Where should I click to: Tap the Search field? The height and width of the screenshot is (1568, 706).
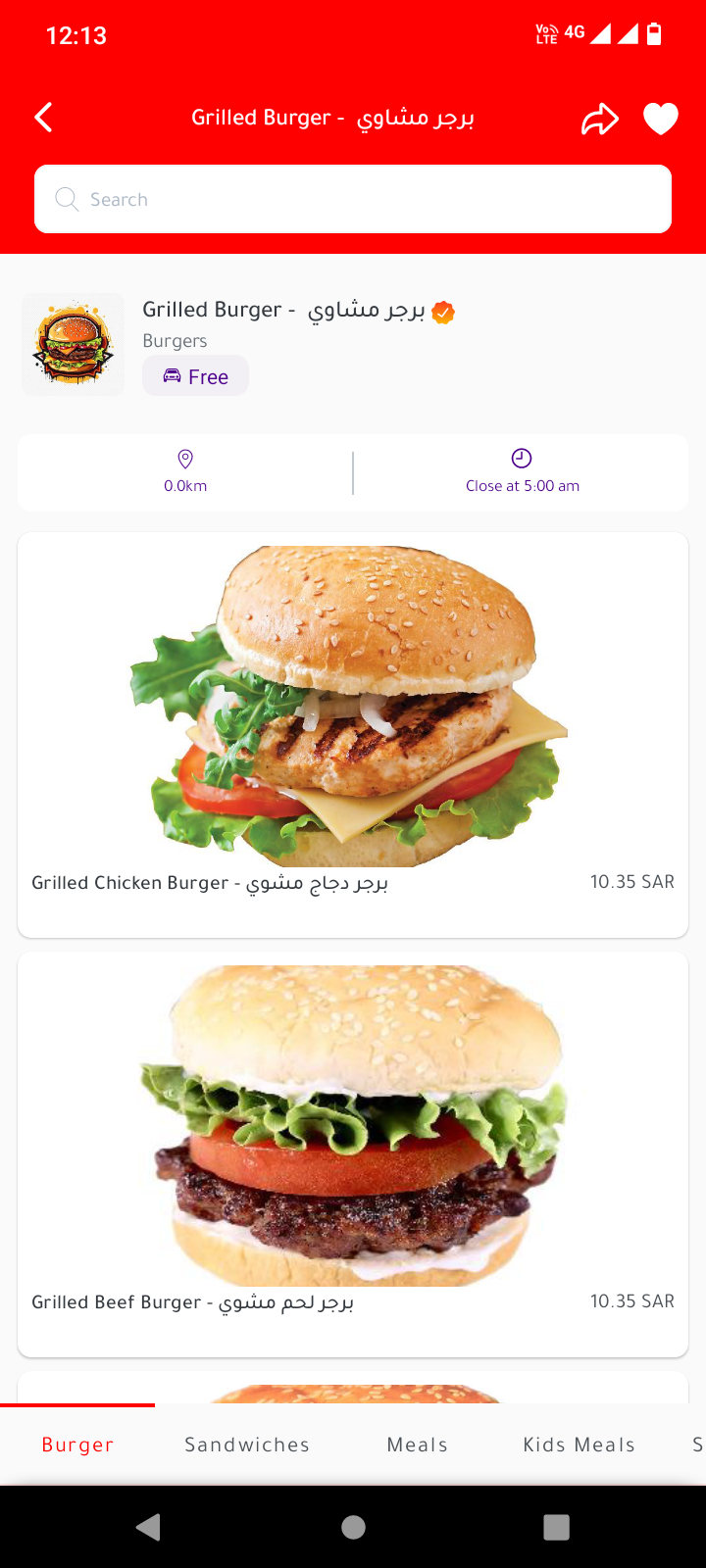(x=353, y=199)
